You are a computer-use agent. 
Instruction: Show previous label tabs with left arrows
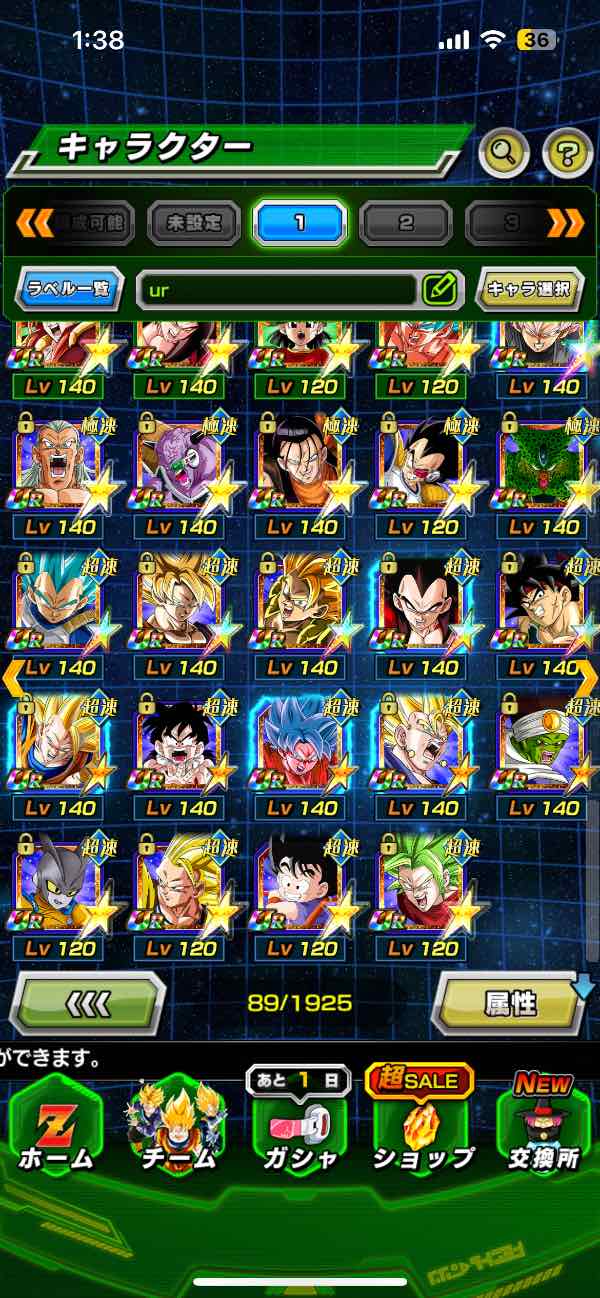click(x=34, y=222)
